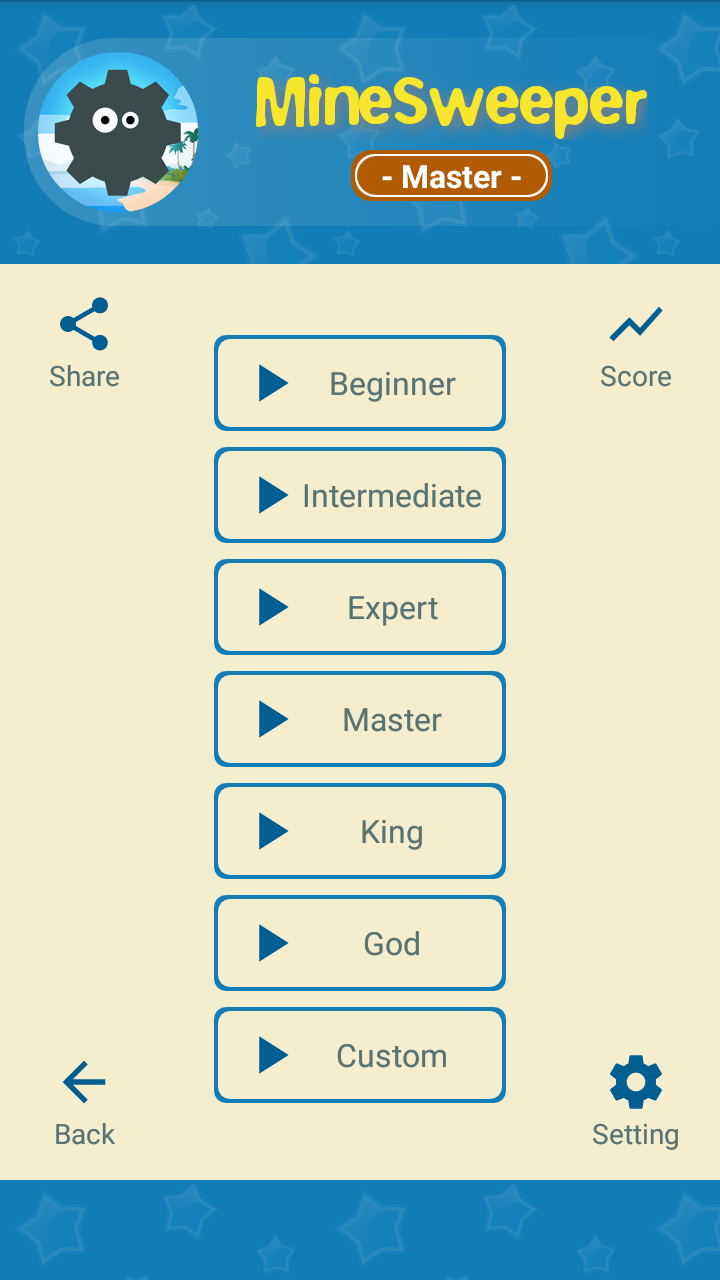Tap the play triangle inside Custom button

tap(272, 1055)
